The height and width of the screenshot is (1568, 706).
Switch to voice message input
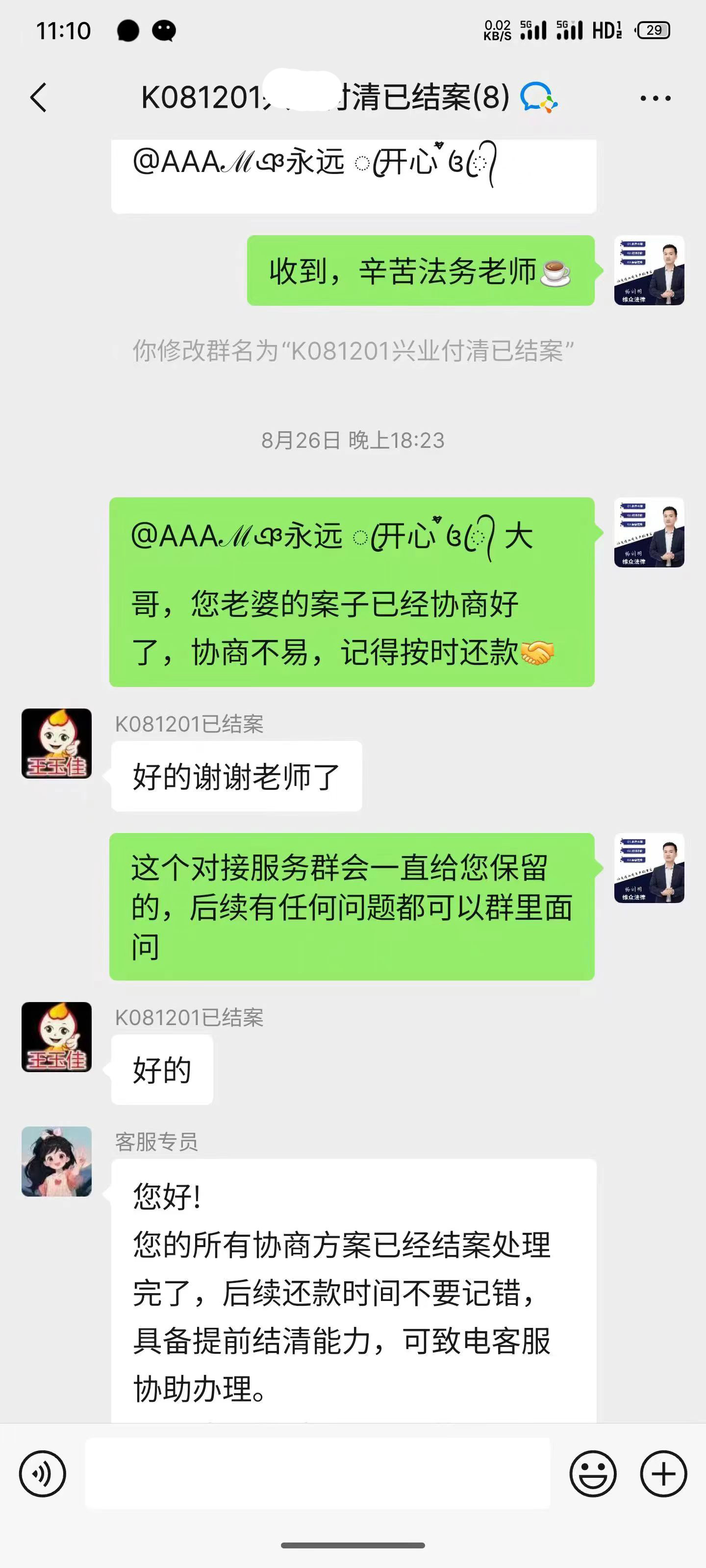tap(42, 1473)
